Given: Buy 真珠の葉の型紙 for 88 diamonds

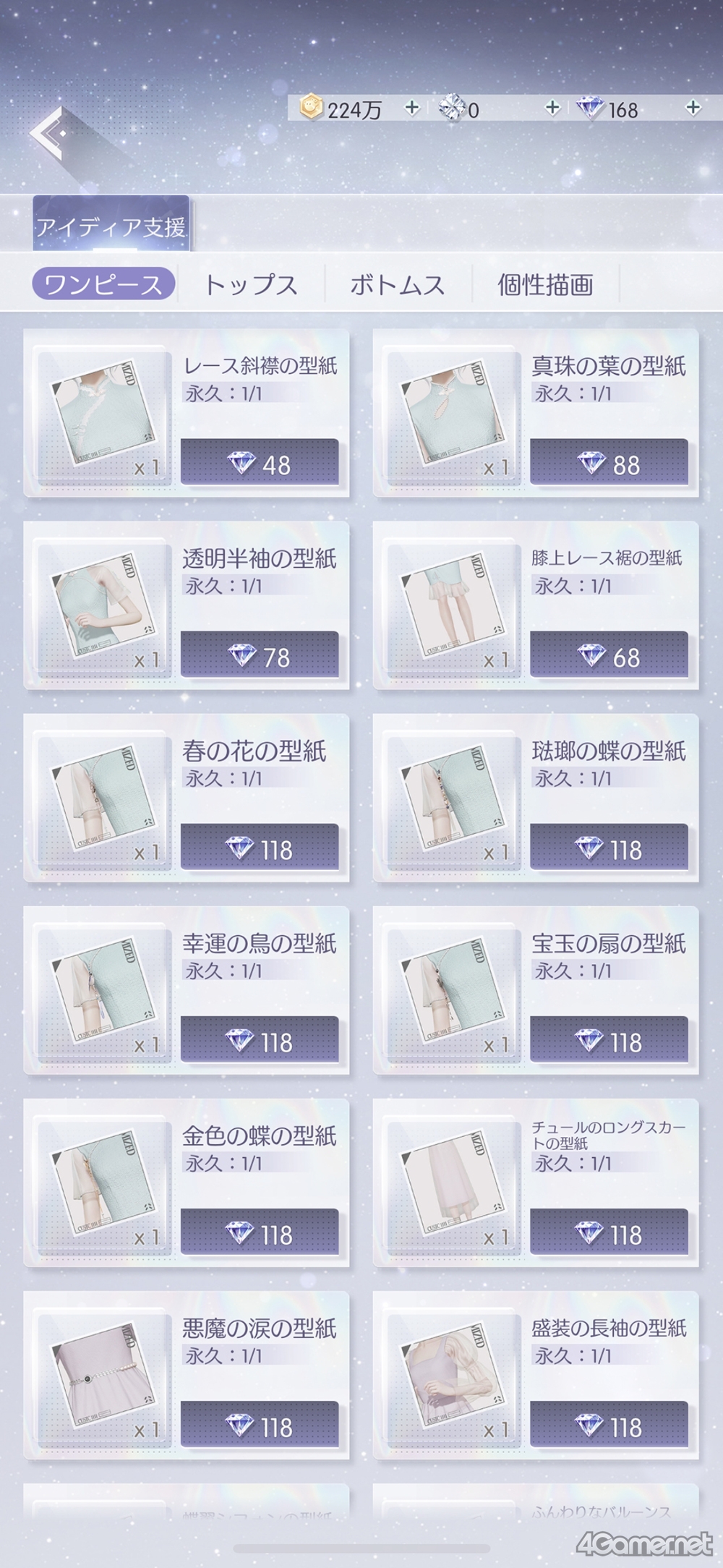Looking at the screenshot, I should pyautogui.click(x=609, y=462).
